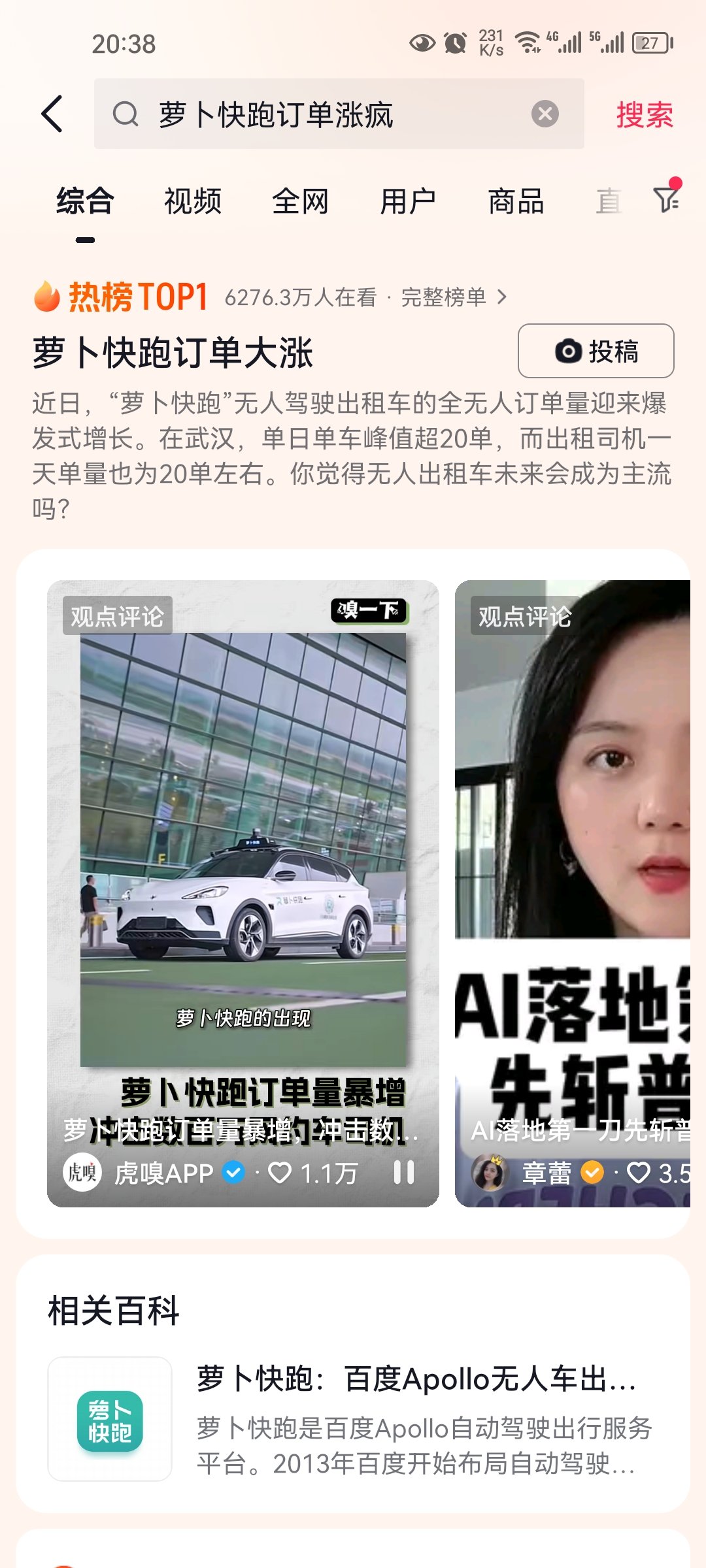The image size is (706, 1568).
Task: Go back using the top-left arrow
Action: coord(52,114)
